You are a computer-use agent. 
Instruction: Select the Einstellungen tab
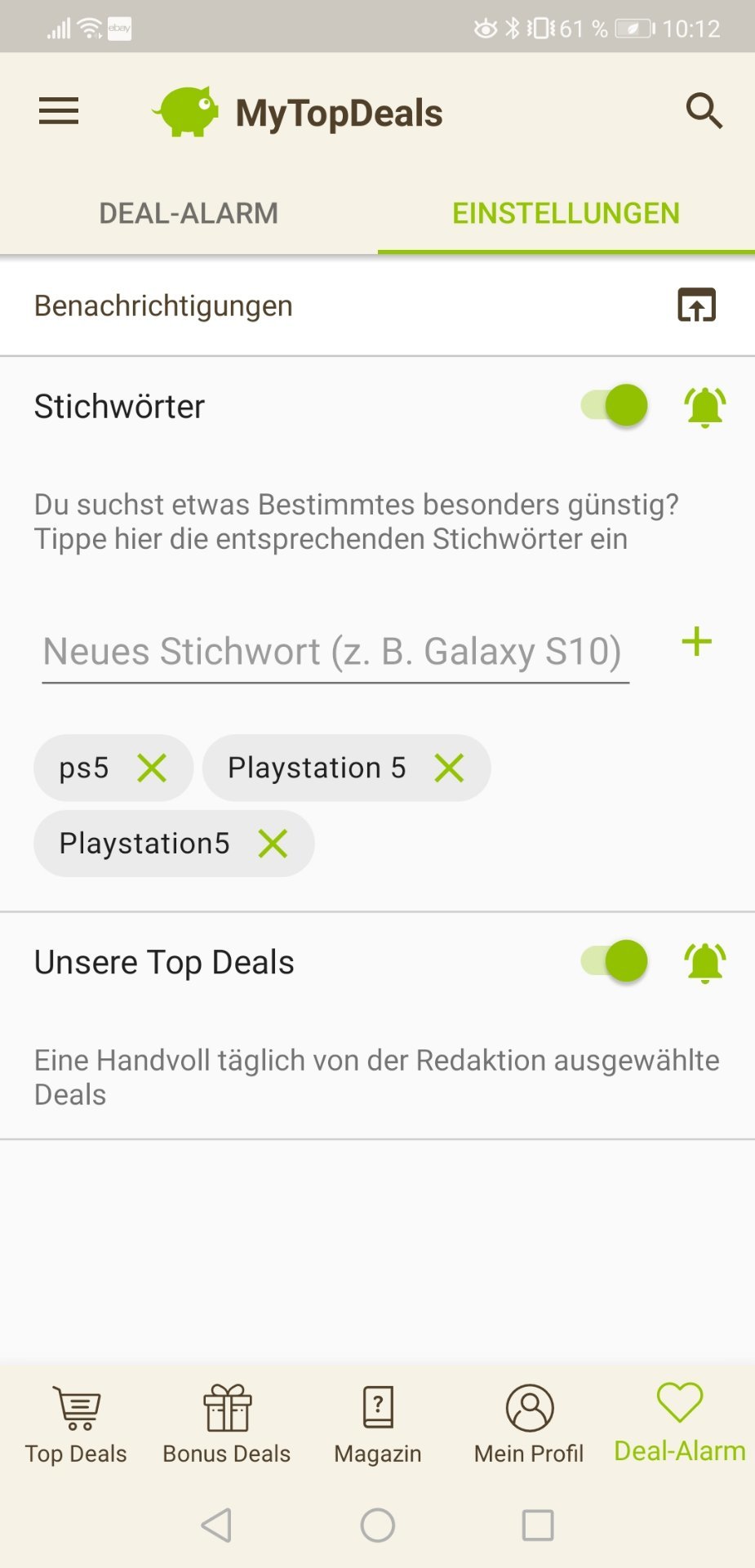[566, 213]
